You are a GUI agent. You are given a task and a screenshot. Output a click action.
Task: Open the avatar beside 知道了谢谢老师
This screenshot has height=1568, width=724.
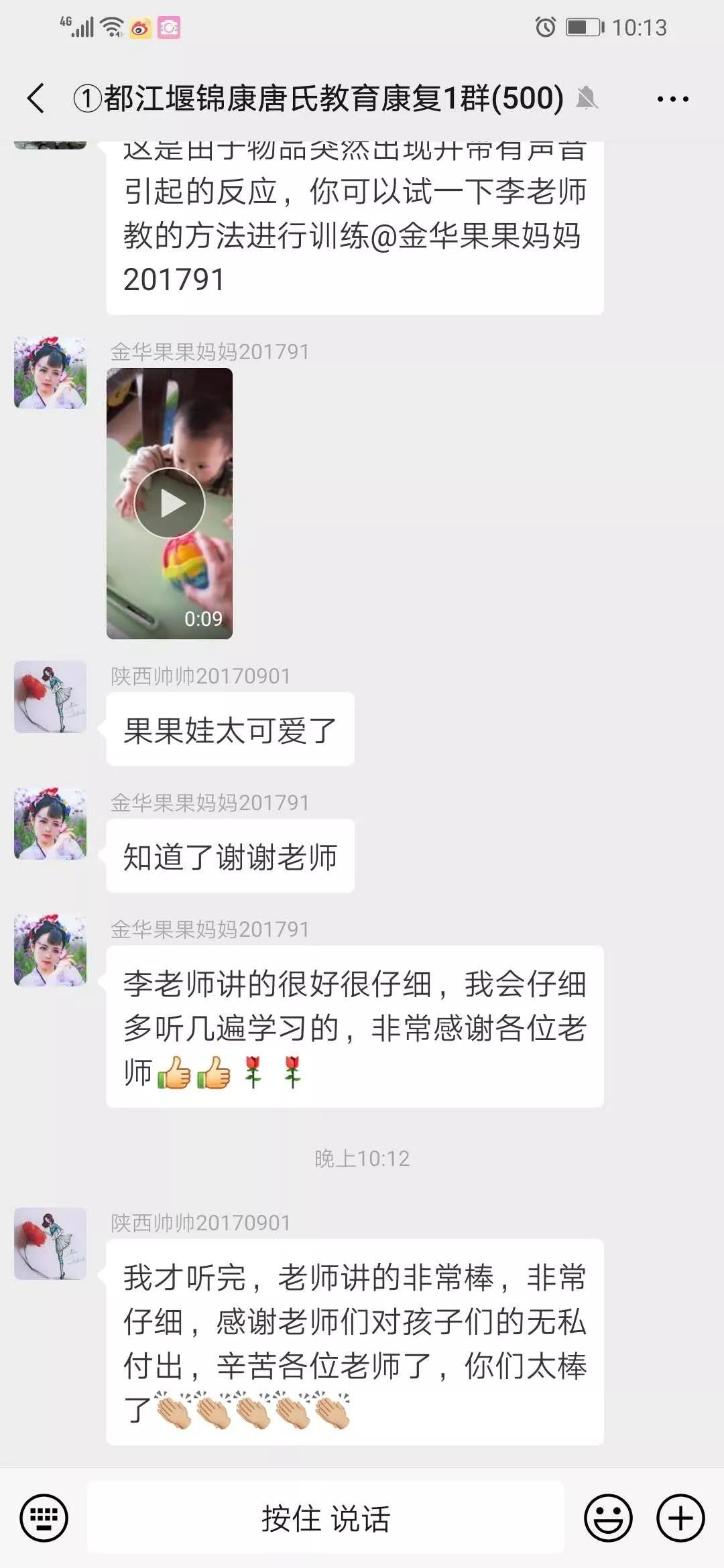click(x=50, y=824)
